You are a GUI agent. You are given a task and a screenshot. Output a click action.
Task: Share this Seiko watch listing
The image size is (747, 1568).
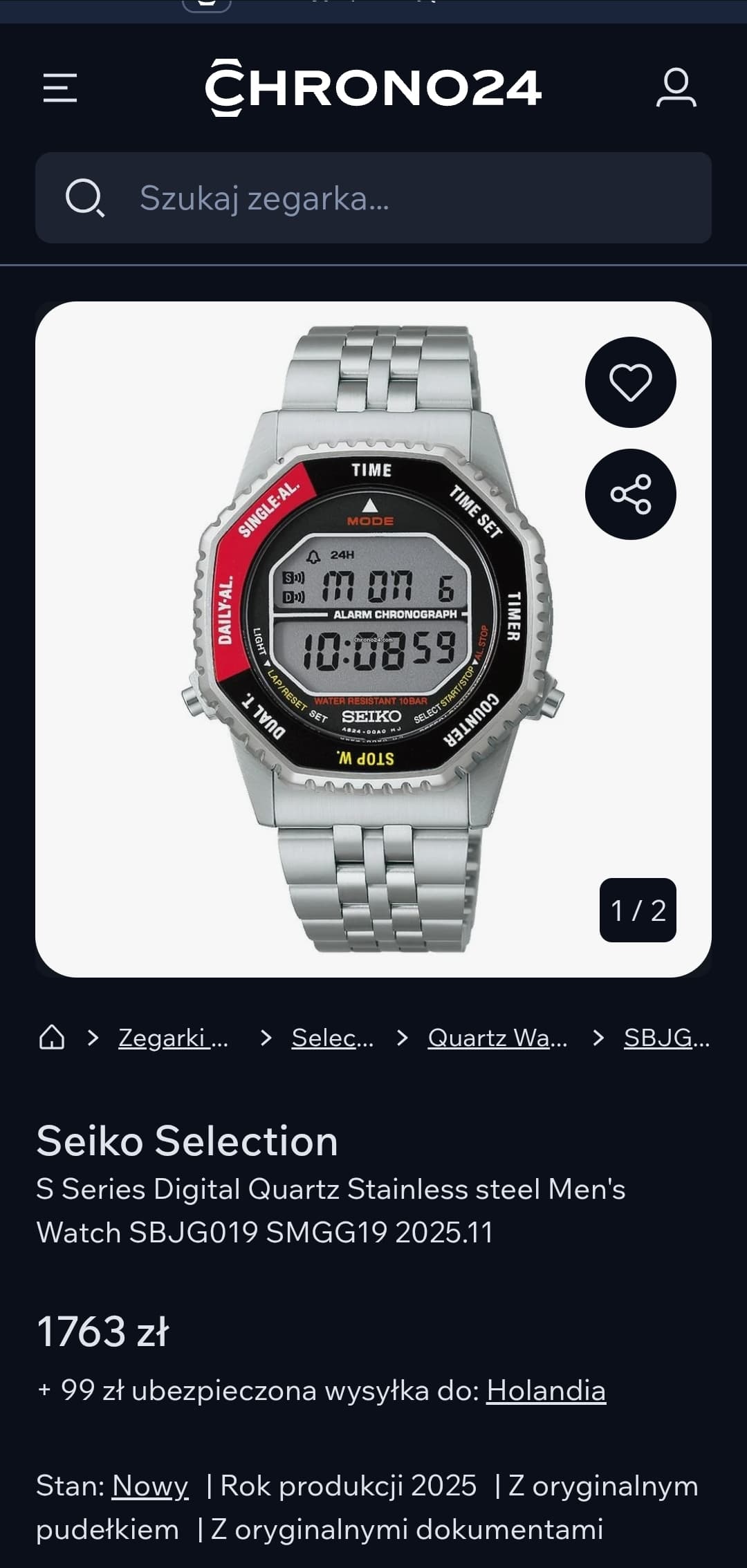[630, 494]
